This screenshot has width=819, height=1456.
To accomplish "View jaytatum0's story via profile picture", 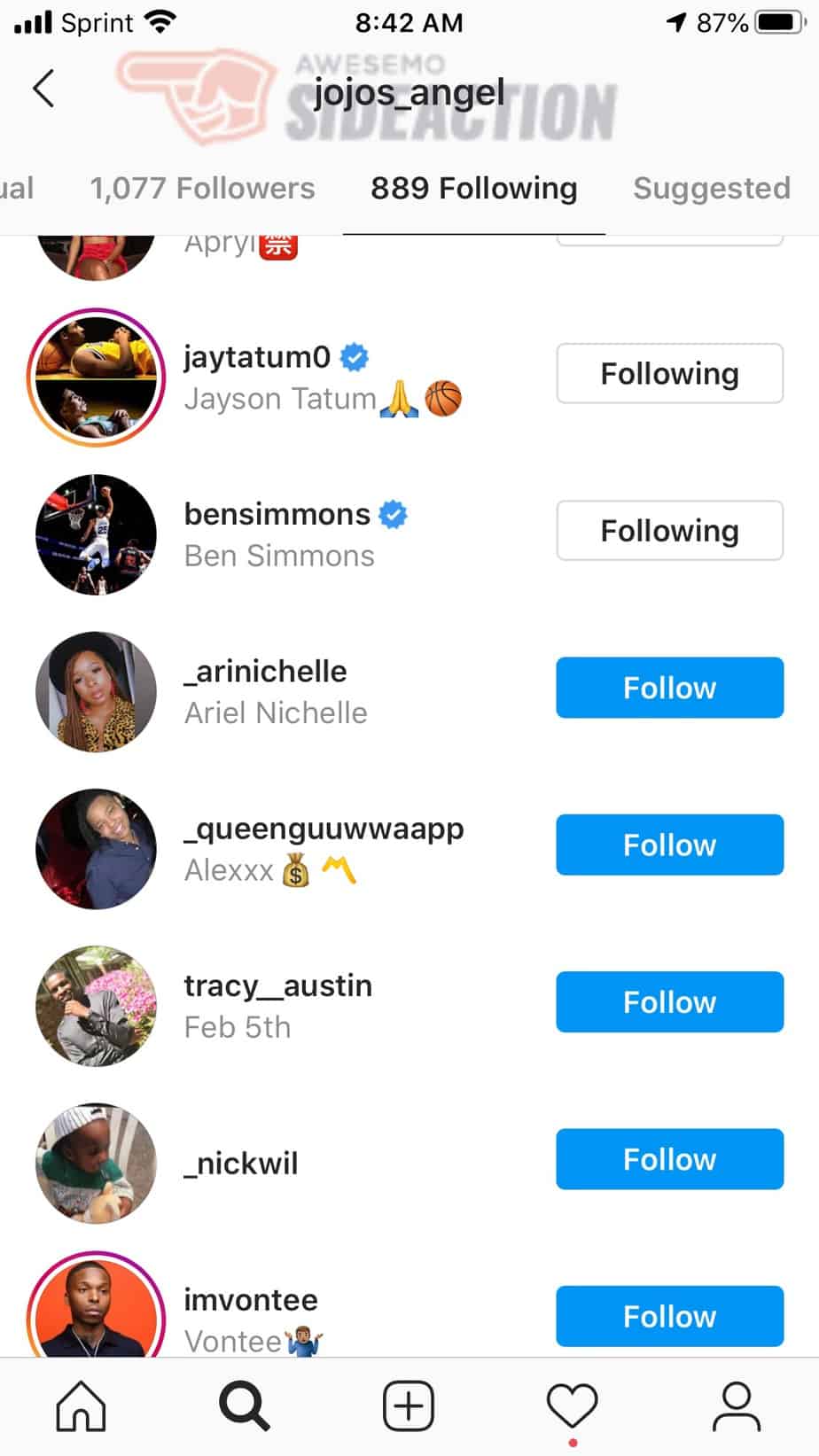I will point(96,378).
